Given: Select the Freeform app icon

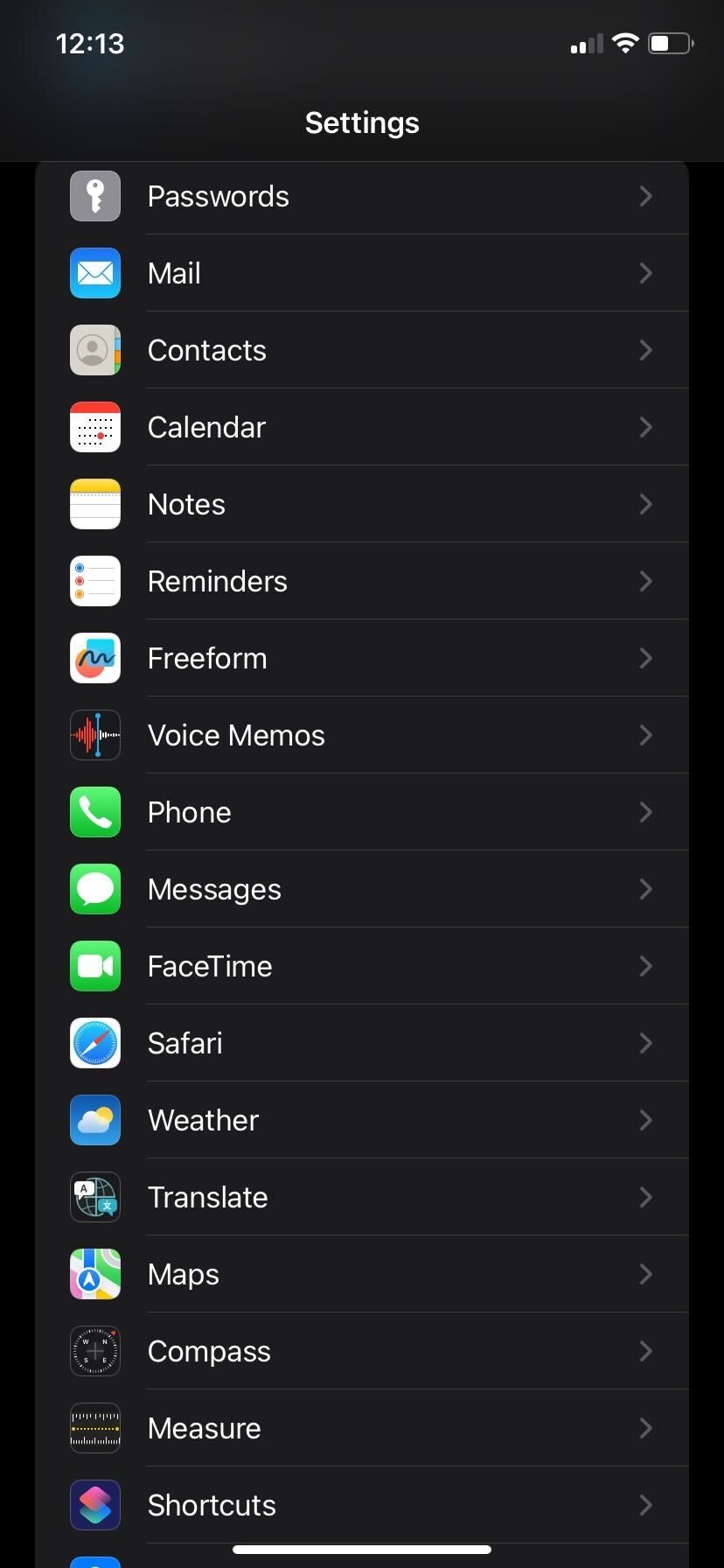Looking at the screenshot, I should pyautogui.click(x=94, y=658).
